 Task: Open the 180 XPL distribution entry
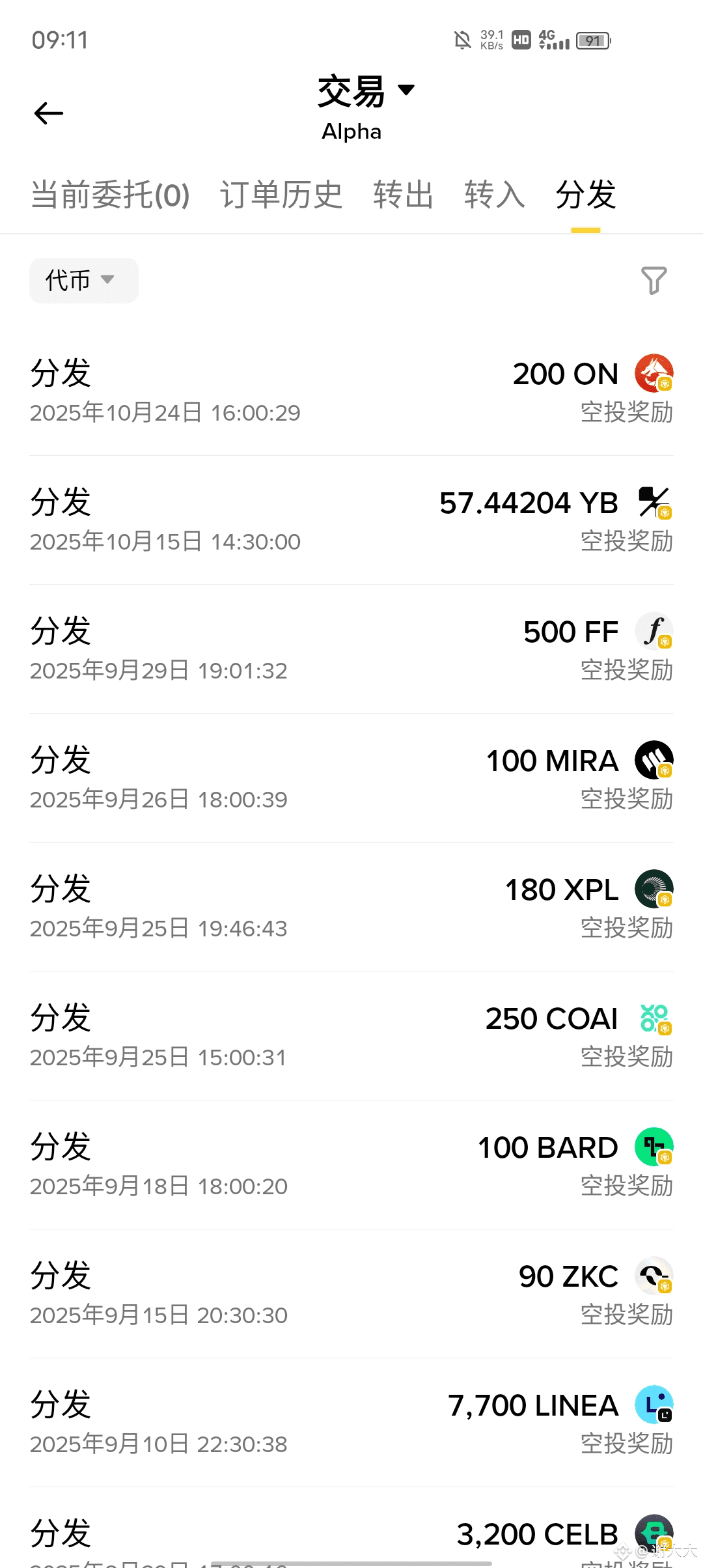pyautogui.click(x=351, y=907)
